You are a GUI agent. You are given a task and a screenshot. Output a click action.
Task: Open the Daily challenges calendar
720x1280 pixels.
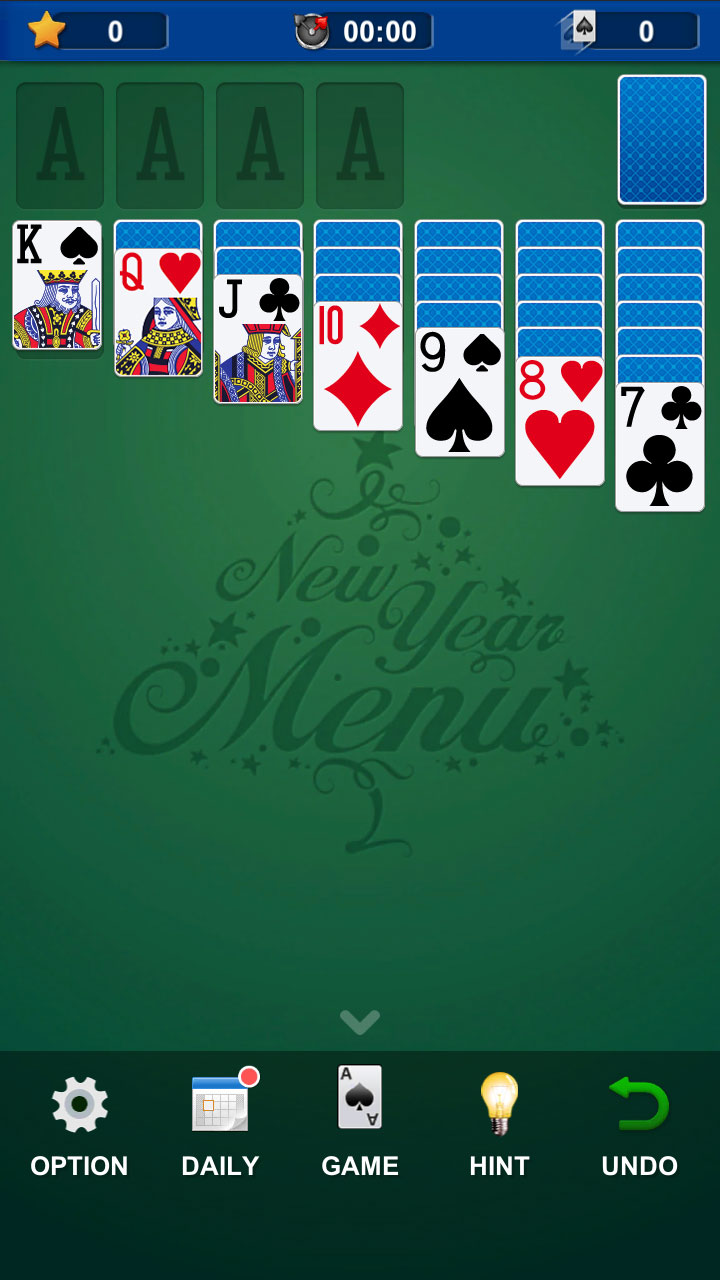click(219, 1103)
